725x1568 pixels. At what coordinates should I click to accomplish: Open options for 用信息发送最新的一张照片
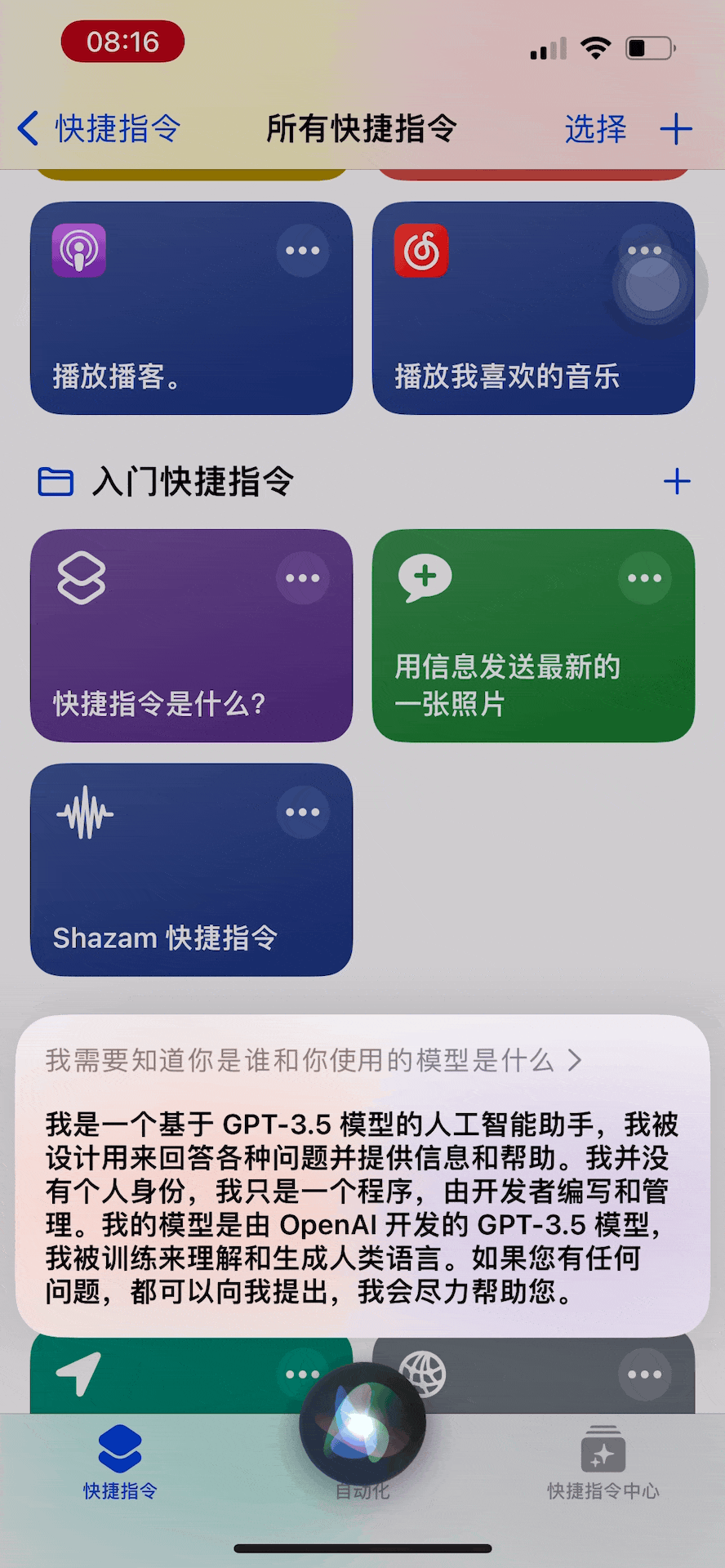(x=645, y=578)
